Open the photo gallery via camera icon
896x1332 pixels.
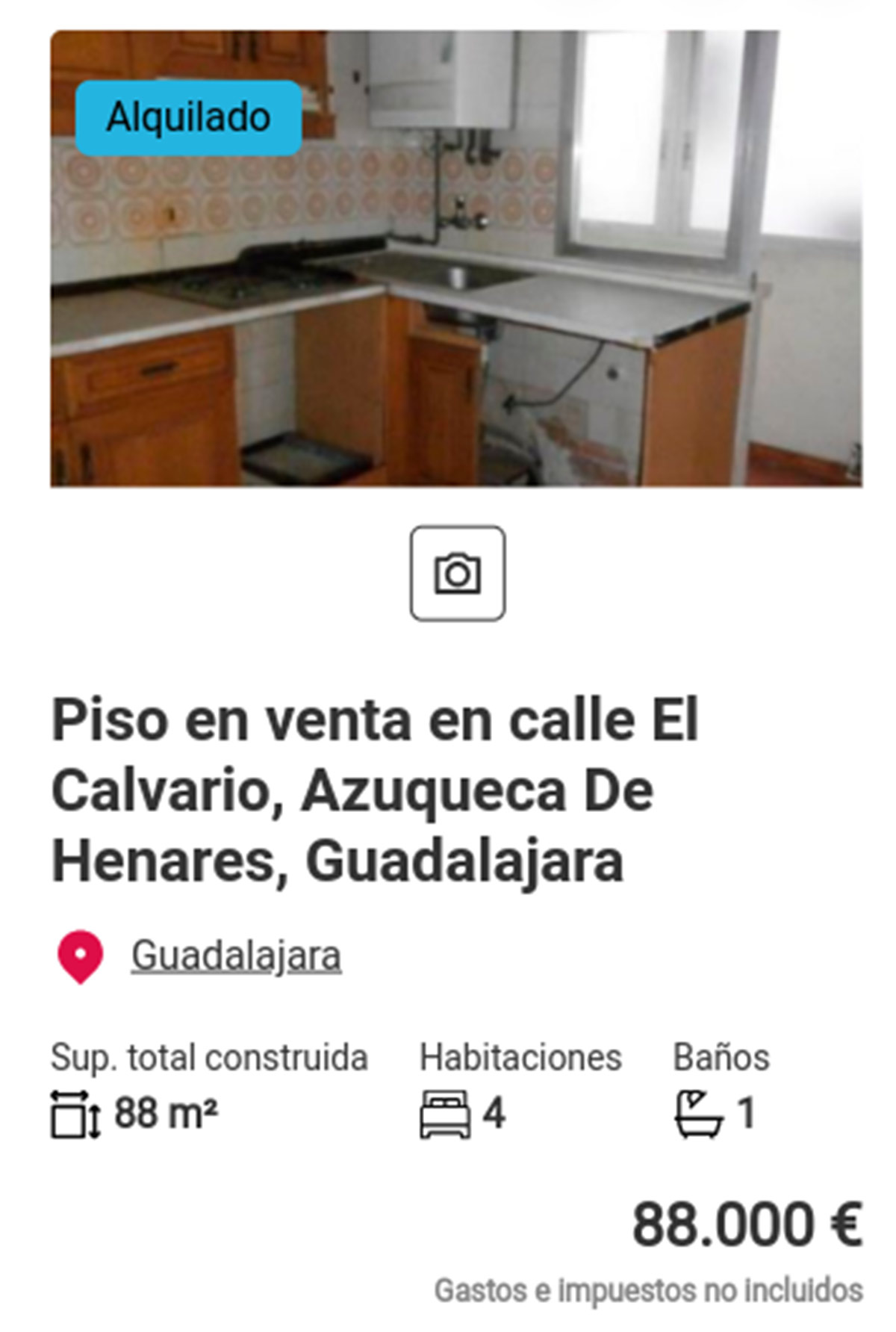(x=457, y=575)
